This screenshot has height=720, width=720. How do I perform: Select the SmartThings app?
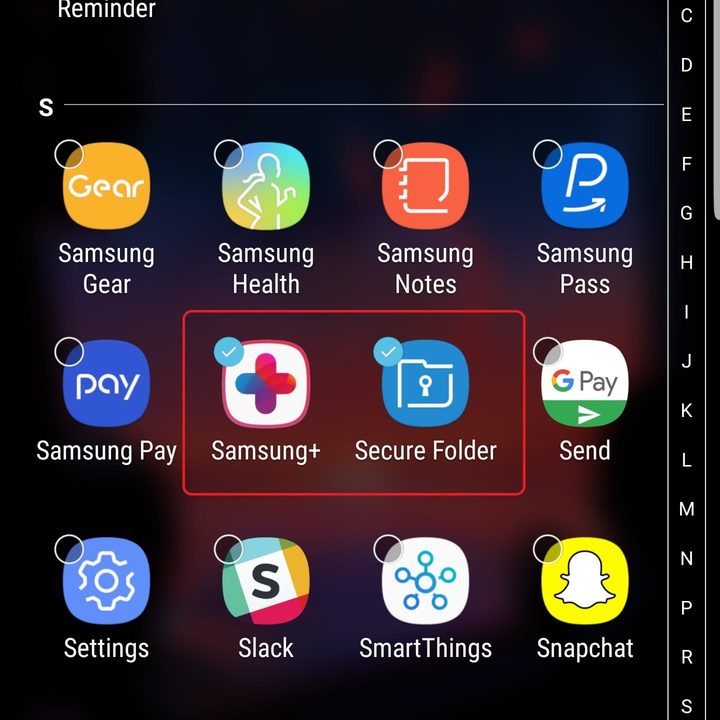tap(425, 582)
